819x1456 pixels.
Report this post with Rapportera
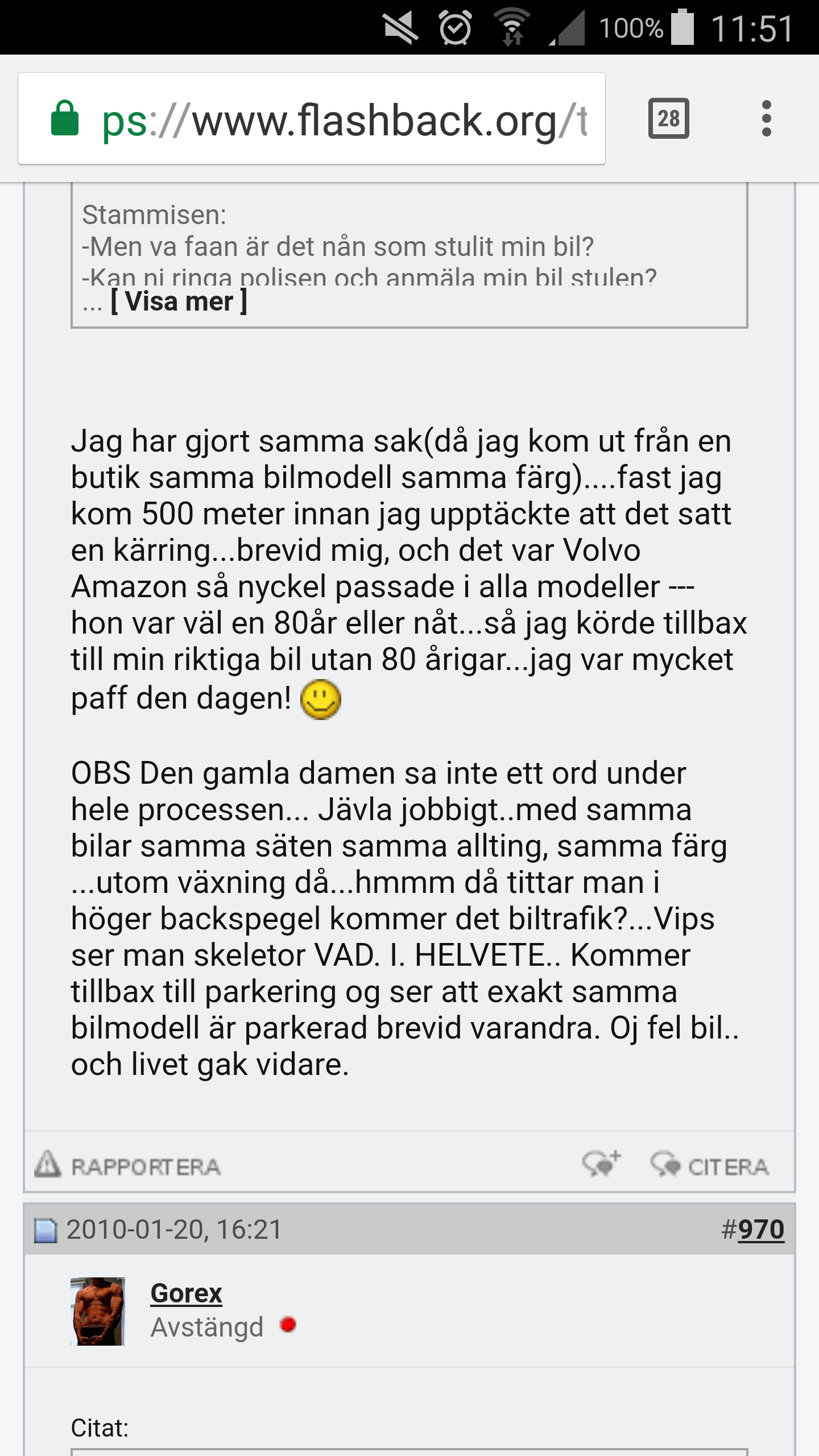pyautogui.click(x=128, y=1167)
